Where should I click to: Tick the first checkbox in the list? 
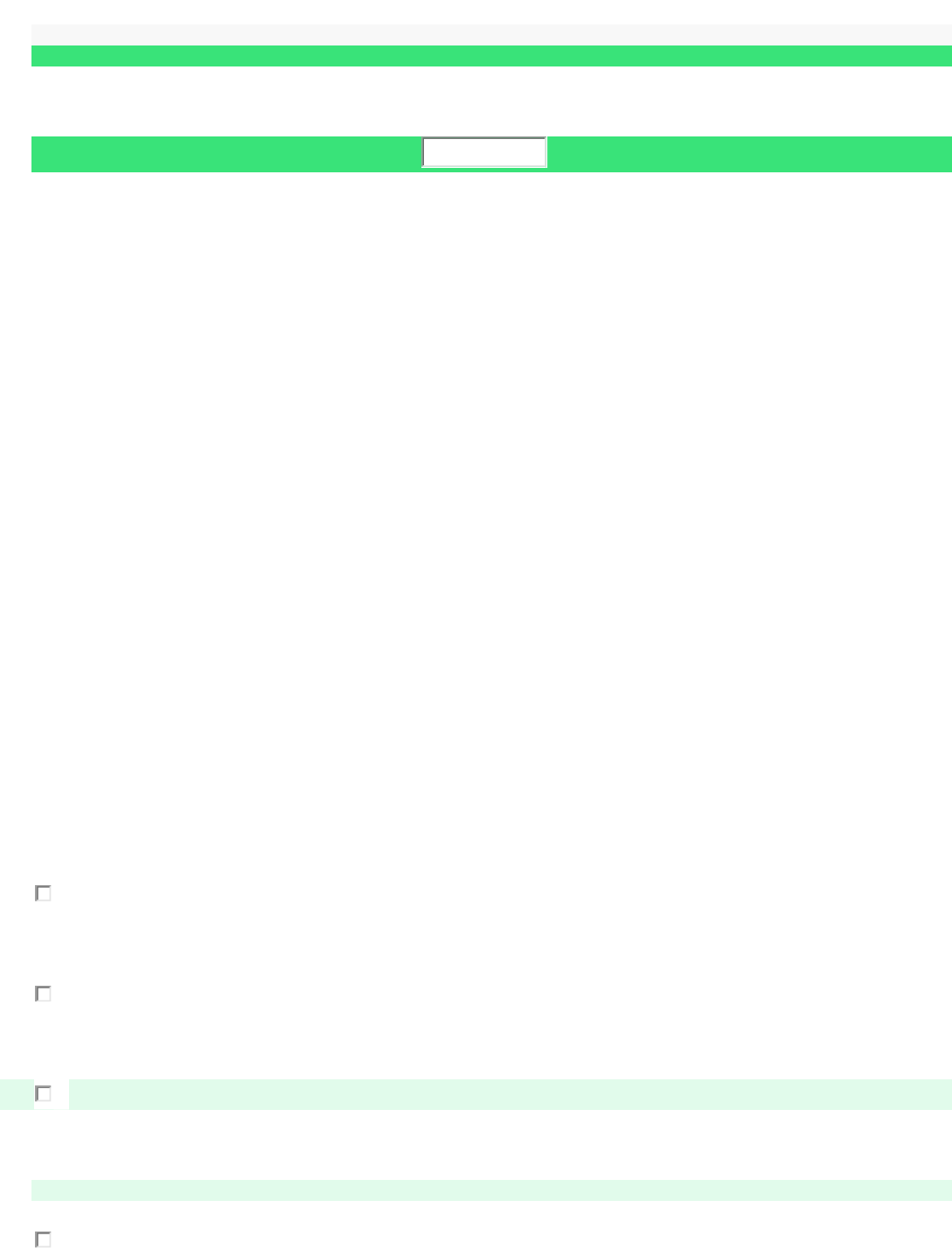pyautogui.click(x=43, y=893)
